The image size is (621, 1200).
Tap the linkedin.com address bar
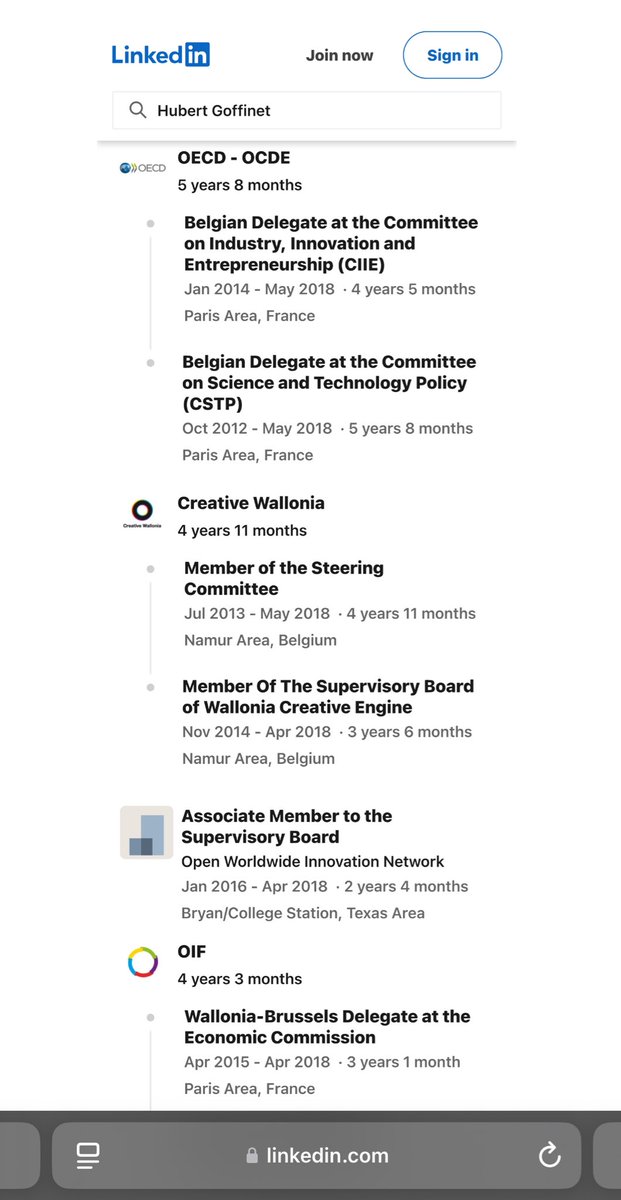click(318, 1156)
